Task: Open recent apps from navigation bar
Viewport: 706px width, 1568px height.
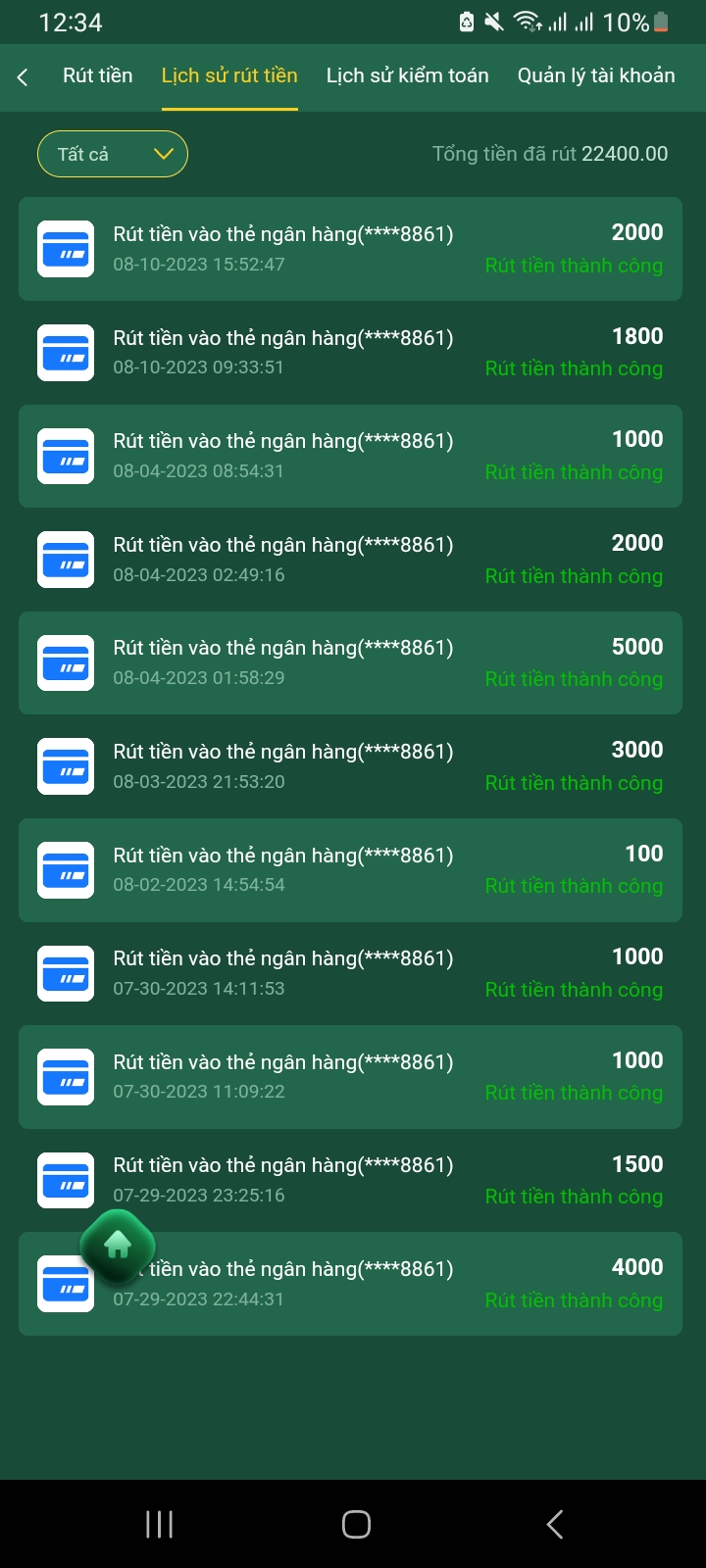Action: tap(159, 1524)
